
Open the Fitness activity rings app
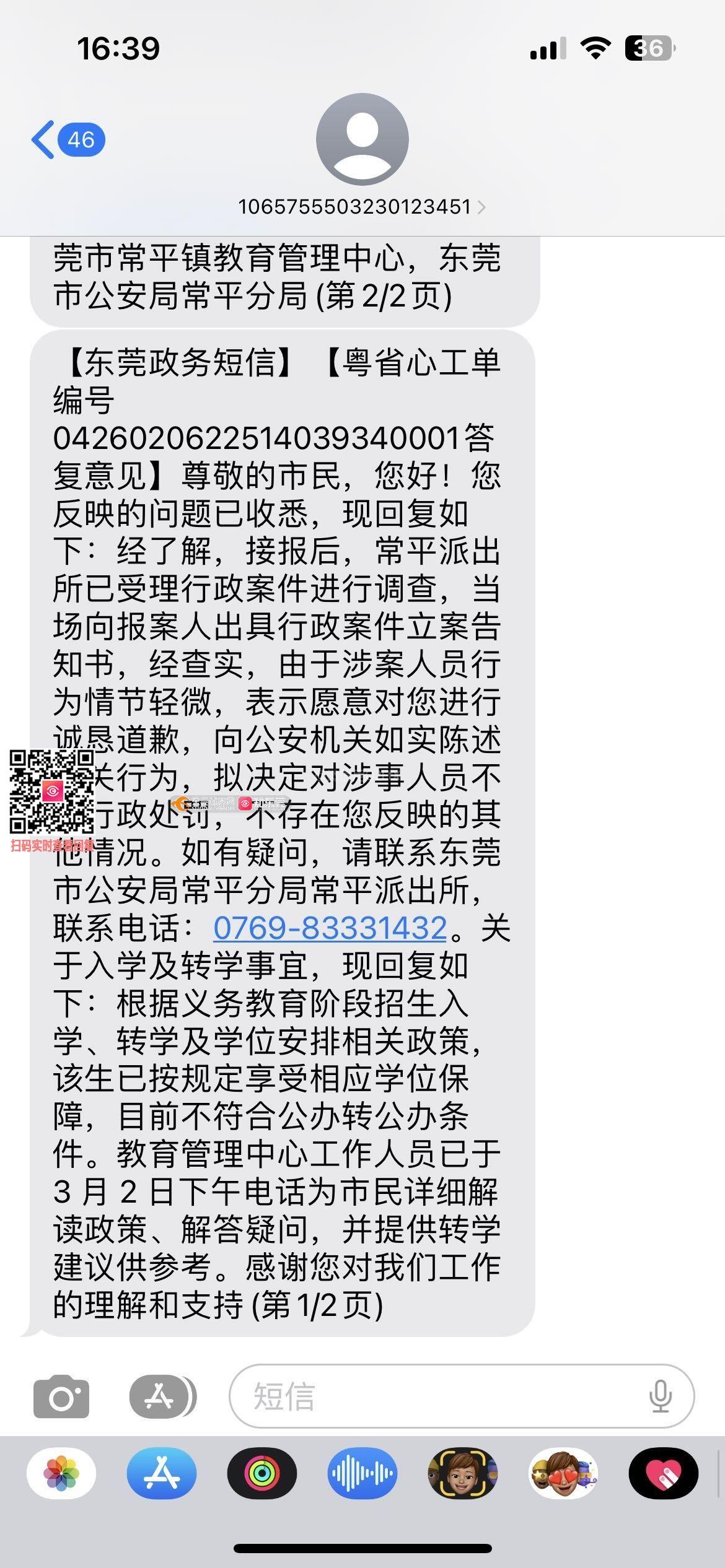262,1473
